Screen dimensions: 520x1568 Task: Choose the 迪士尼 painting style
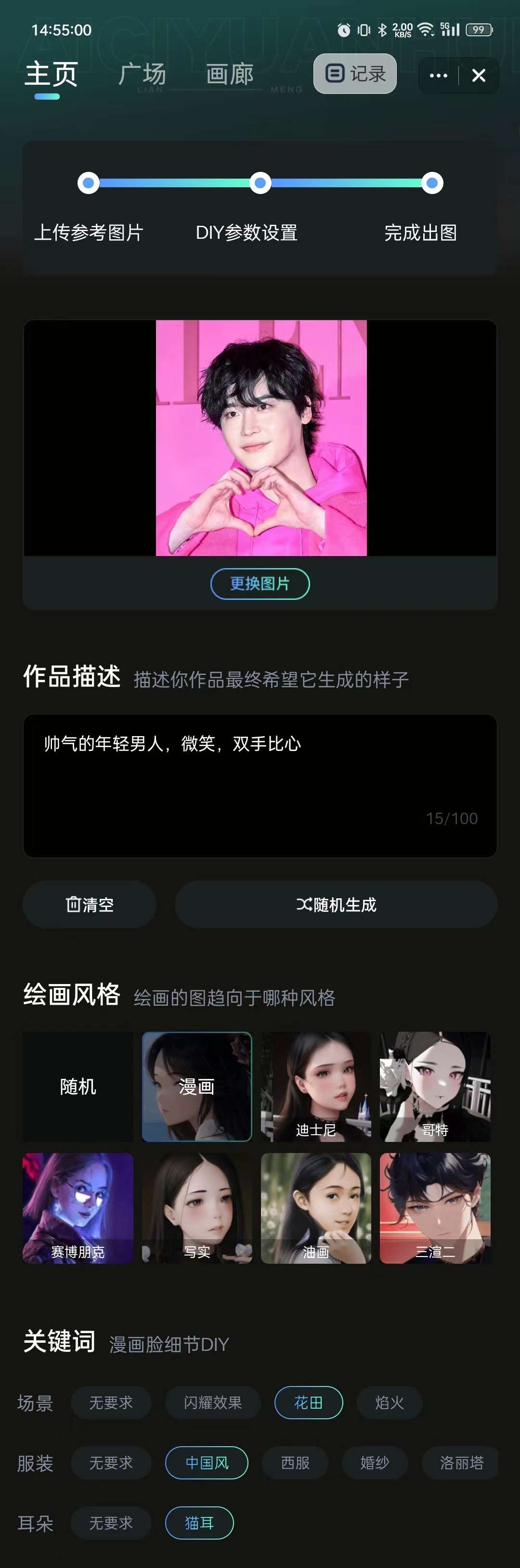click(x=316, y=1087)
